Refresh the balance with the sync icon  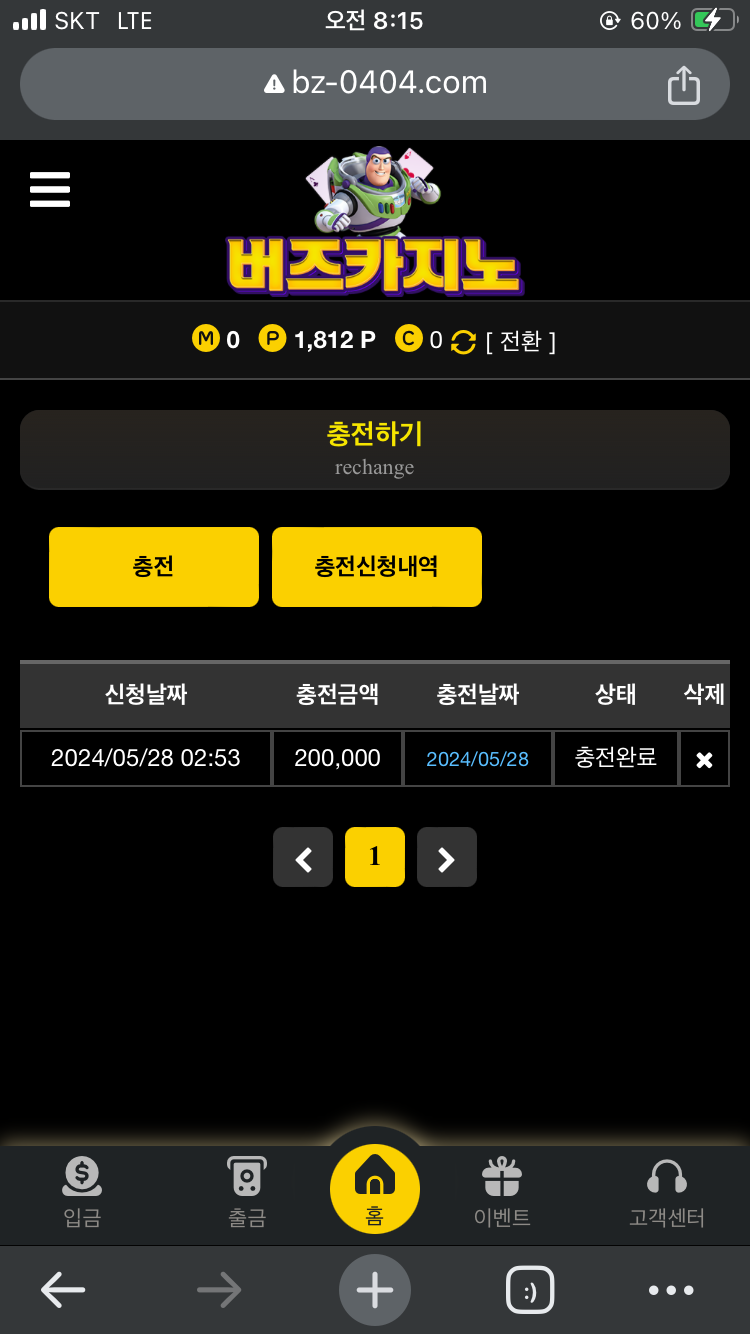463,342
